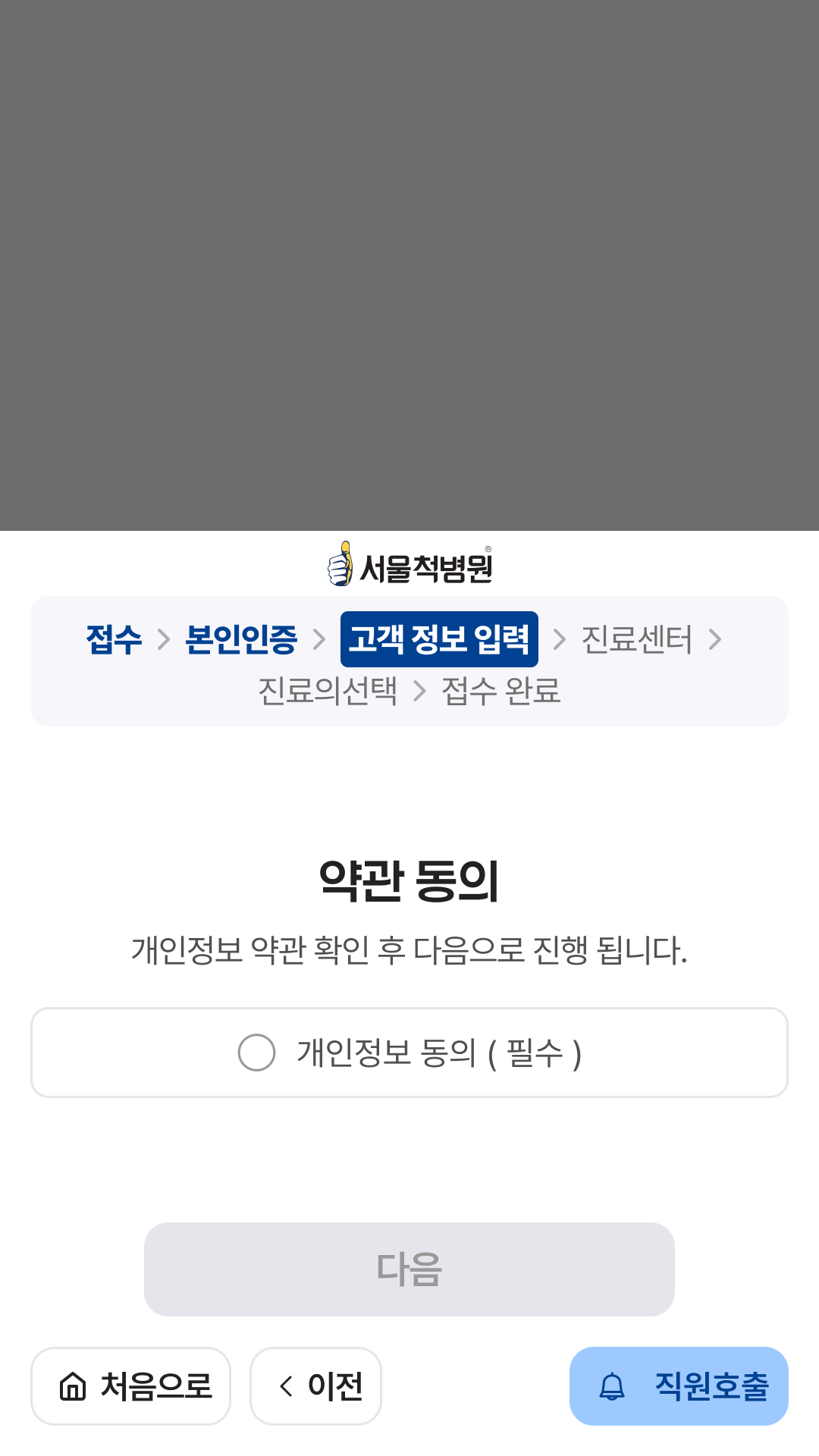
Task: Return to start with 처음으로
Action: click(x=130, y=1386)
